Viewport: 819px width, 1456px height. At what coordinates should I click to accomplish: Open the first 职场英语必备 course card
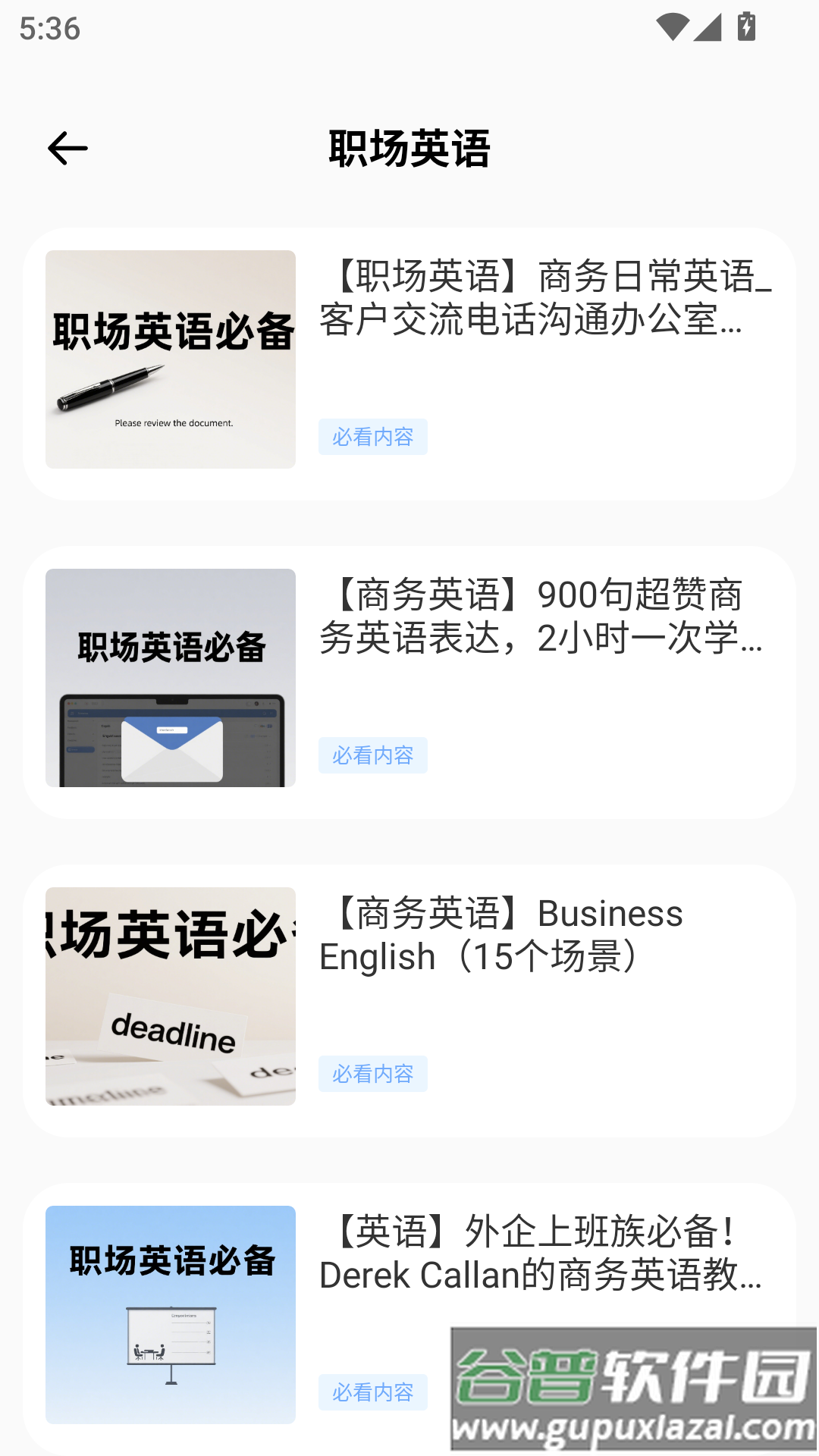409,357
